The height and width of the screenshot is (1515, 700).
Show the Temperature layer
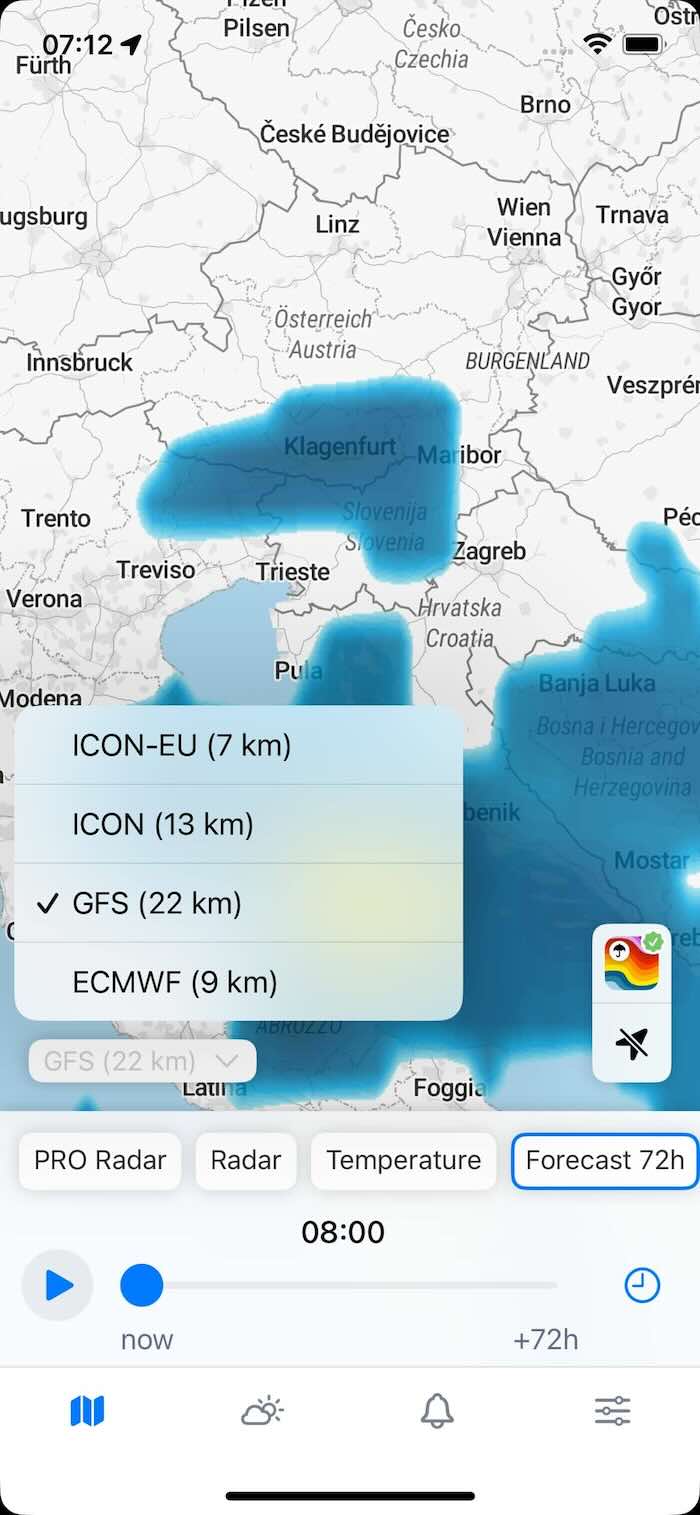coord(403,1160)
